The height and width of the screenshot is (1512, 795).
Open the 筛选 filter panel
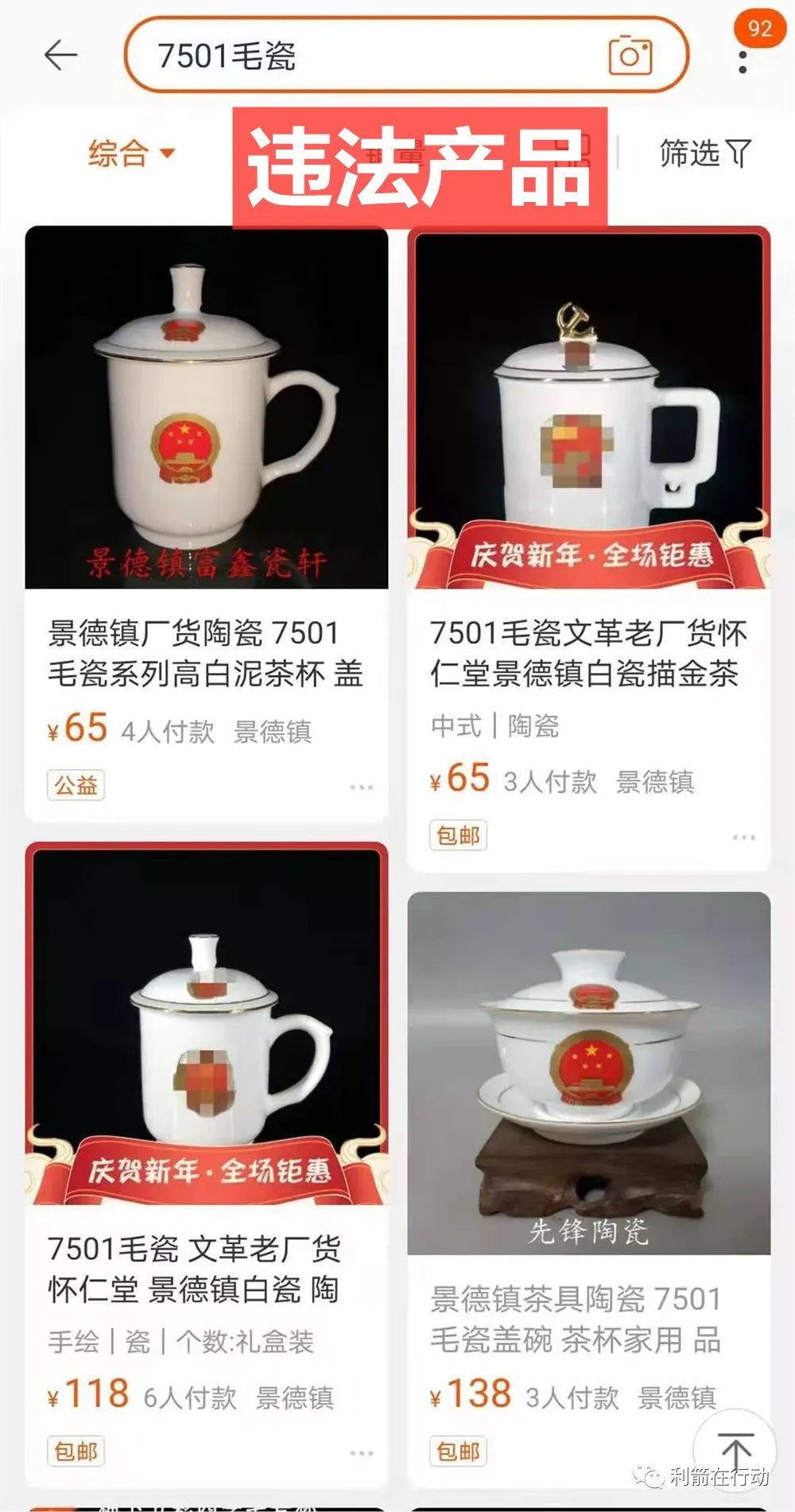[704, 153]
